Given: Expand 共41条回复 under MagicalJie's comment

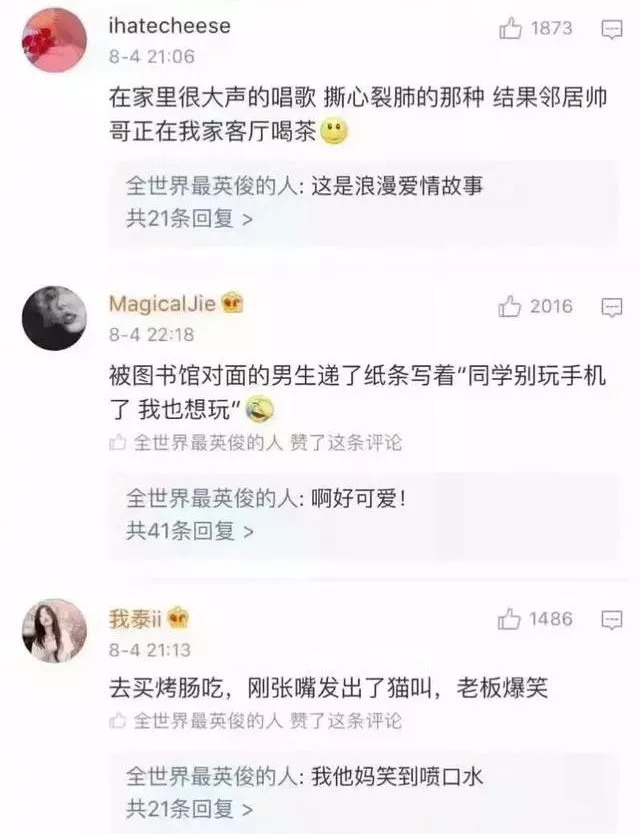Looking at the screenshot, I should [x=188, y=531].
